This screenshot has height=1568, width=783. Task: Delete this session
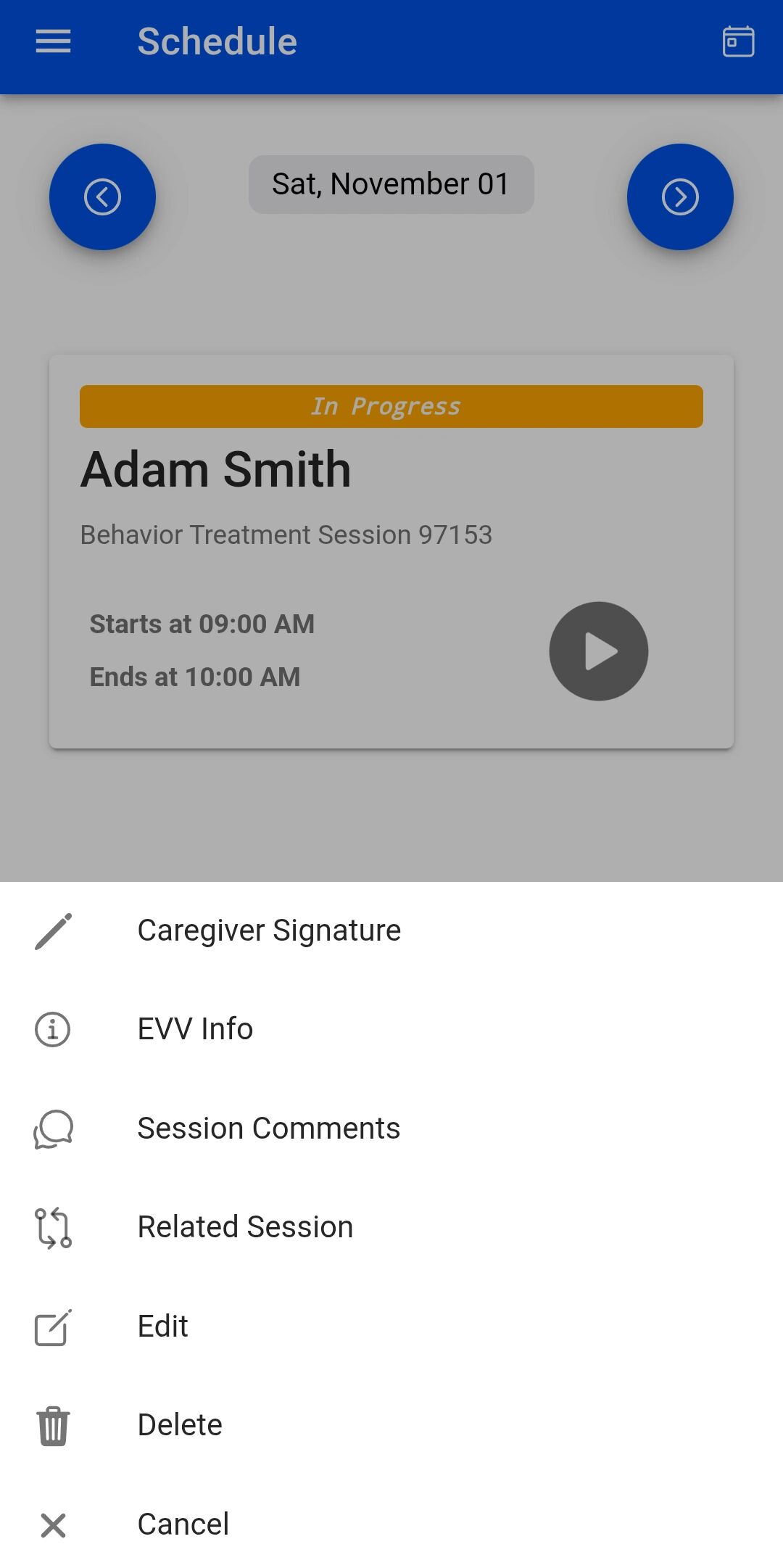tap(180, 1425)
